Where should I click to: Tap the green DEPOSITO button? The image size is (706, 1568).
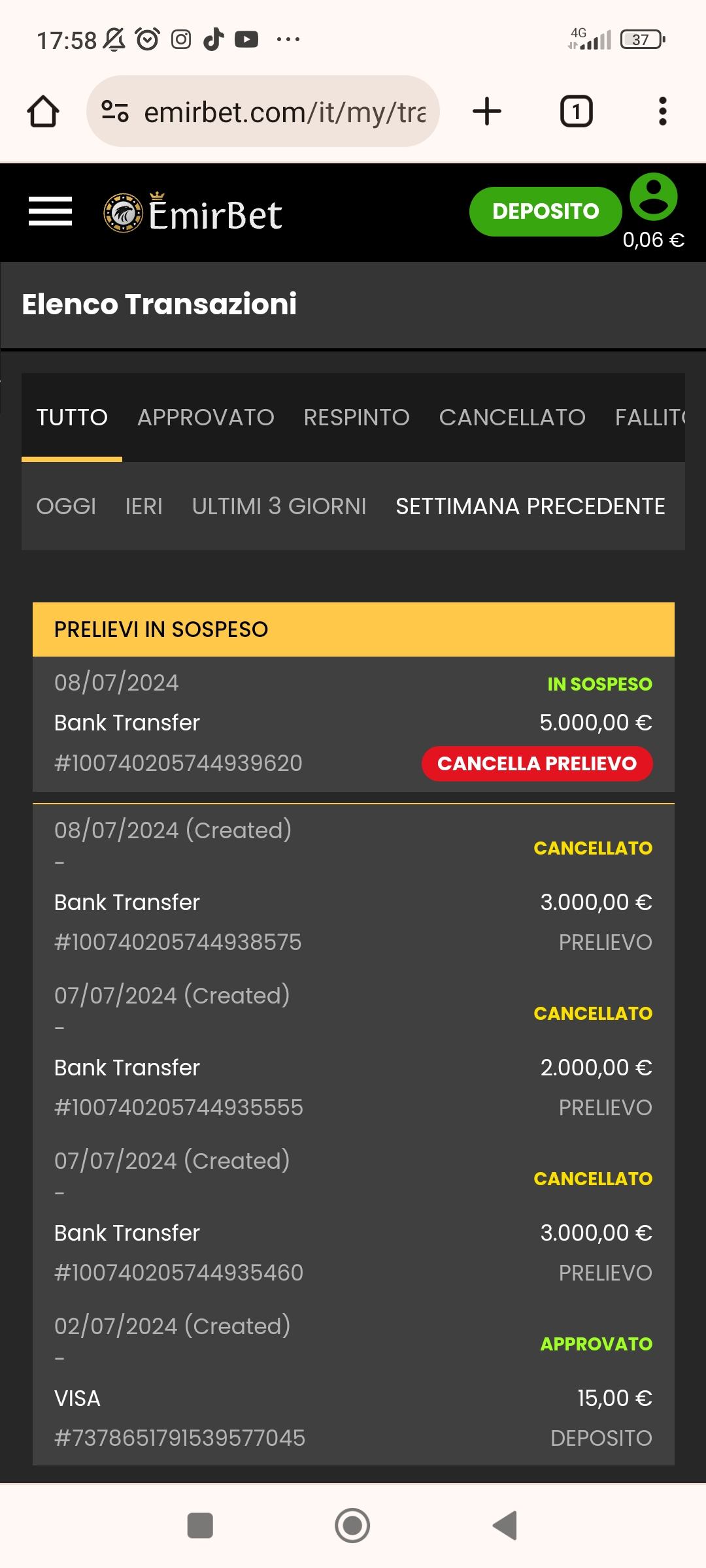pyautogui.click(x=545, y=211)
